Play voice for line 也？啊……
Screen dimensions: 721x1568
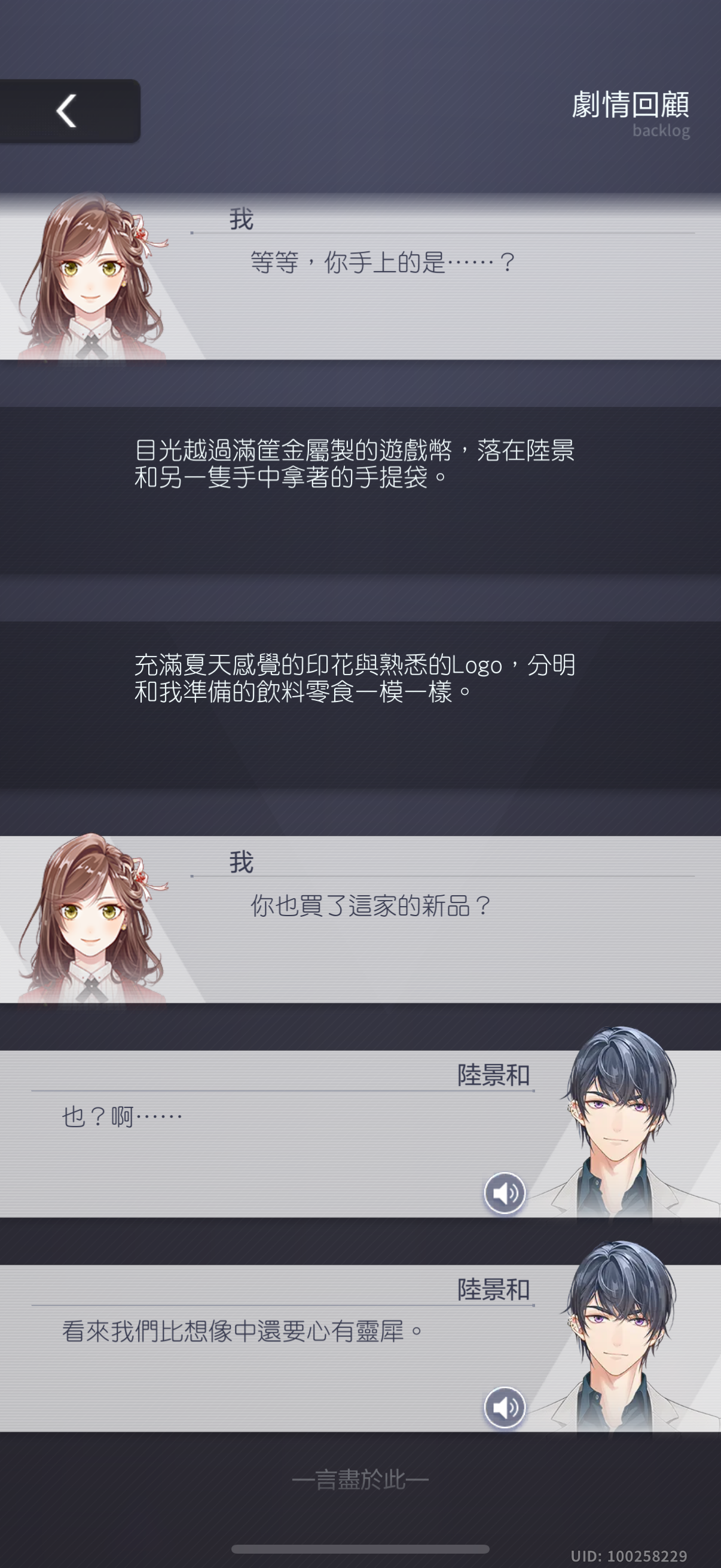click(505, 1192)
